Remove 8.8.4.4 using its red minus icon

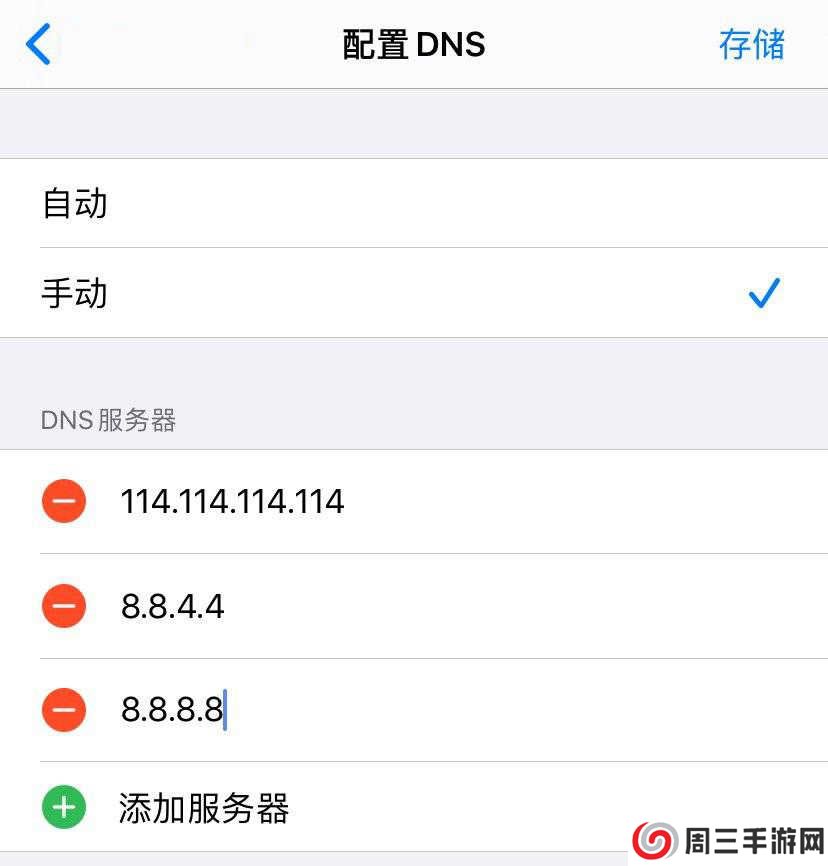pos(64,606)
